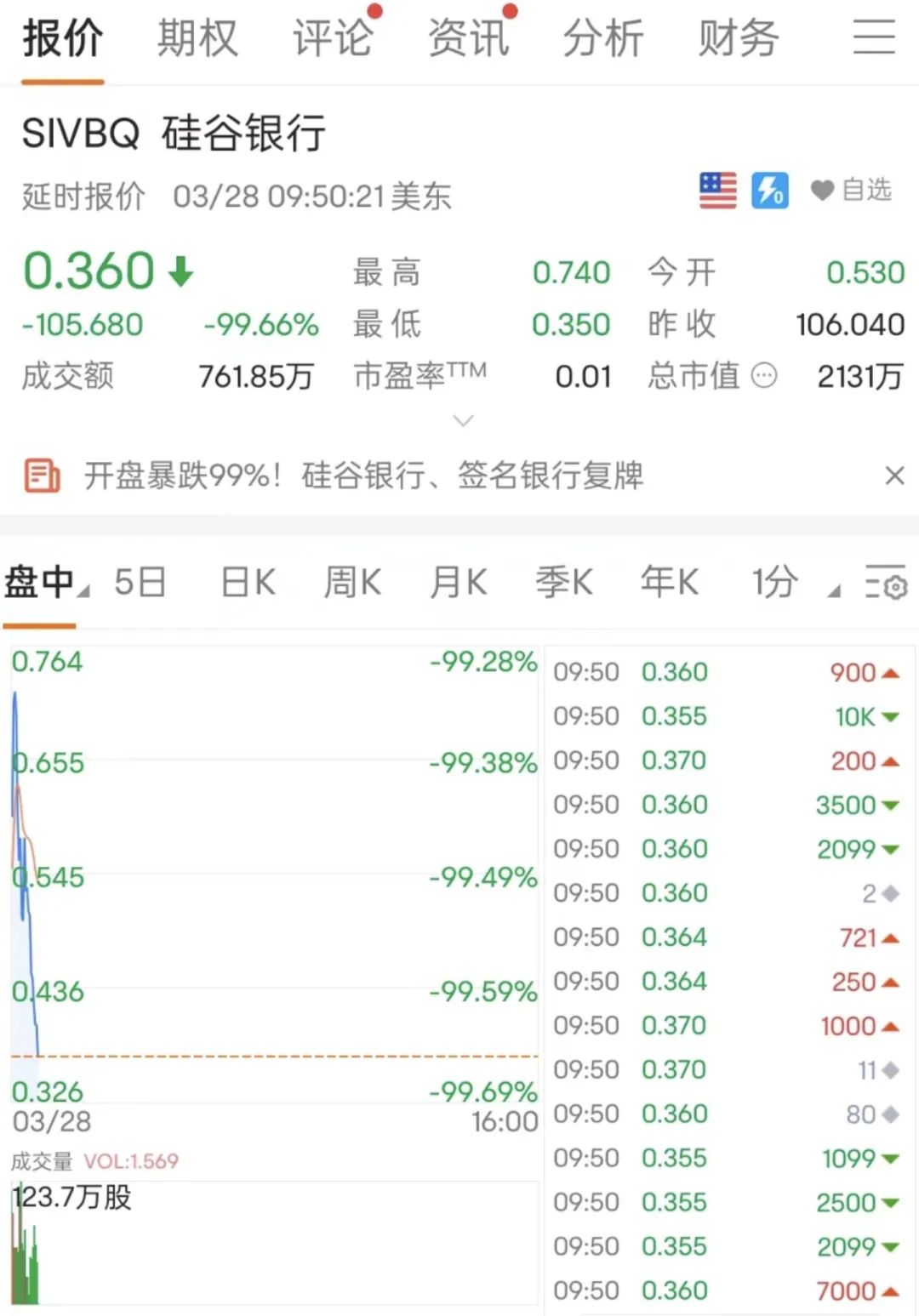919x1316 pixels.
Task: Click the news headline icon beside 开盘暴跌99%
Action: (x=42, y=476)
